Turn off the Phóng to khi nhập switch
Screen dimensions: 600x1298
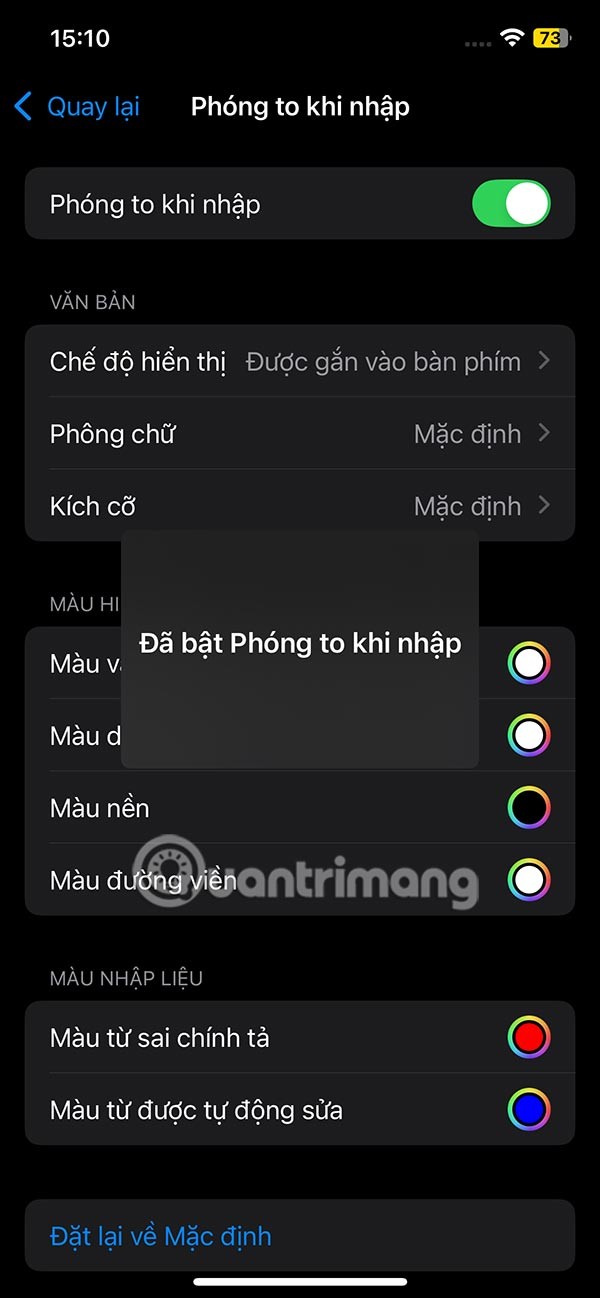(510, 204)
